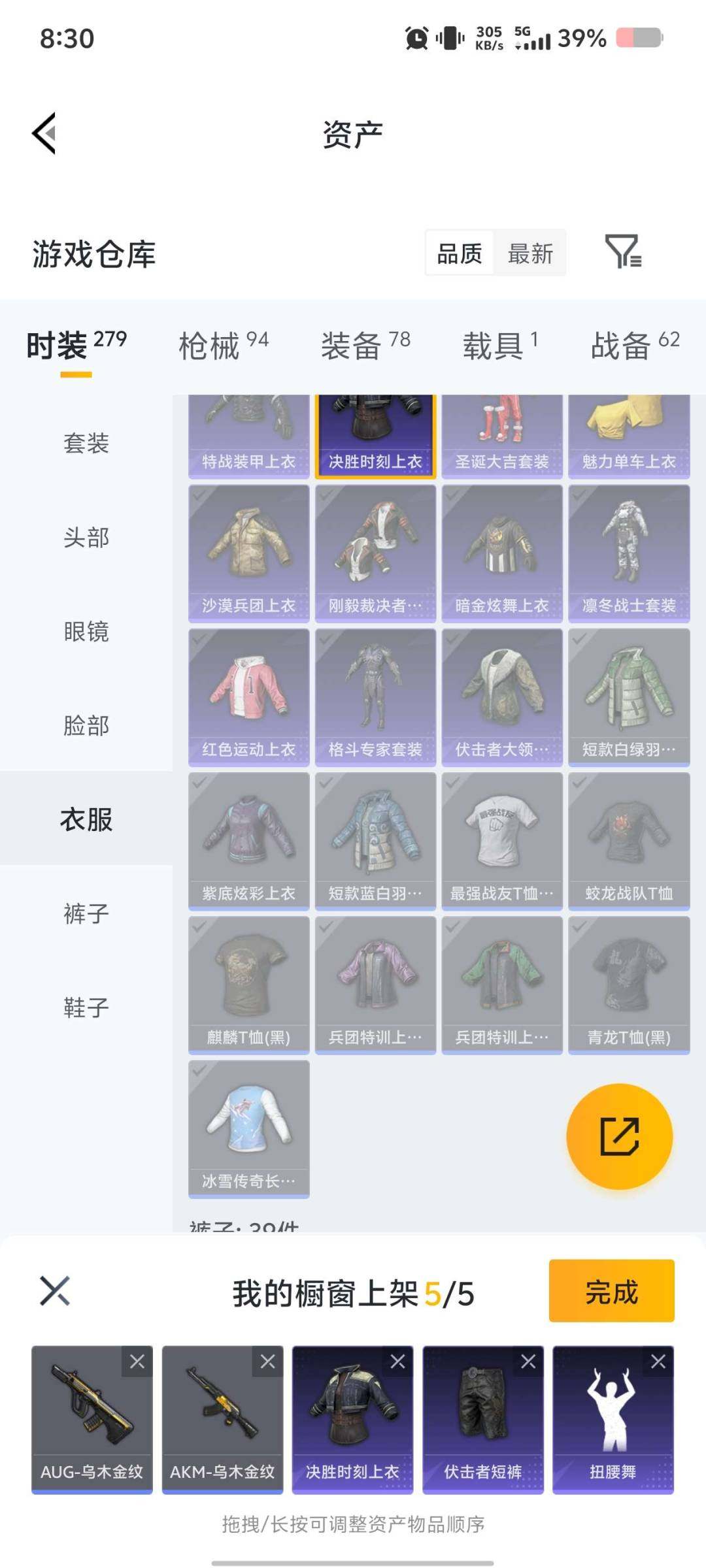The width and height of the screenshot is (706, 1568).
Task: Switch sort mode to 品质
Action: coord(460,253)
